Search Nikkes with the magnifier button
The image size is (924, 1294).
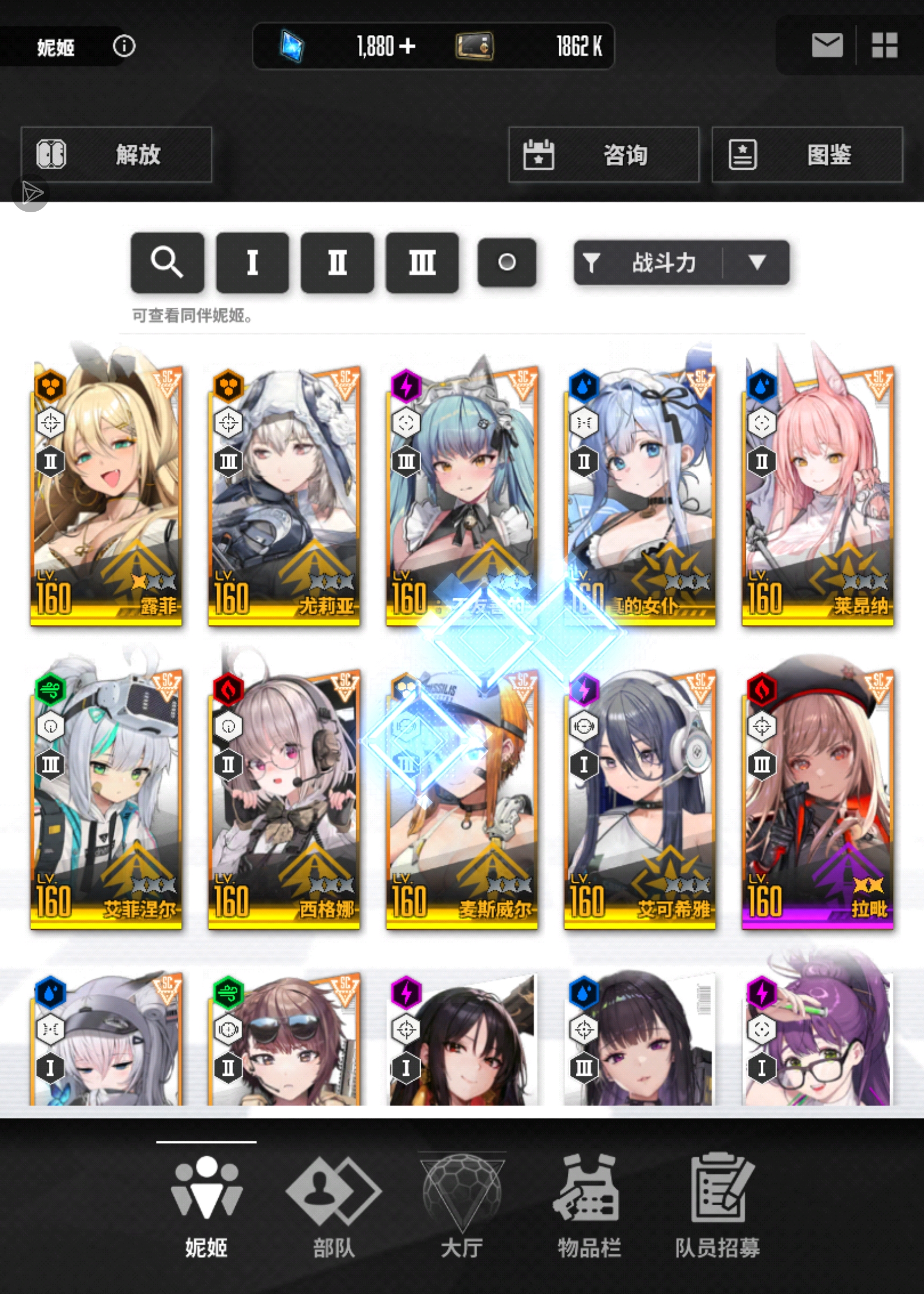(x=167, y=262)
